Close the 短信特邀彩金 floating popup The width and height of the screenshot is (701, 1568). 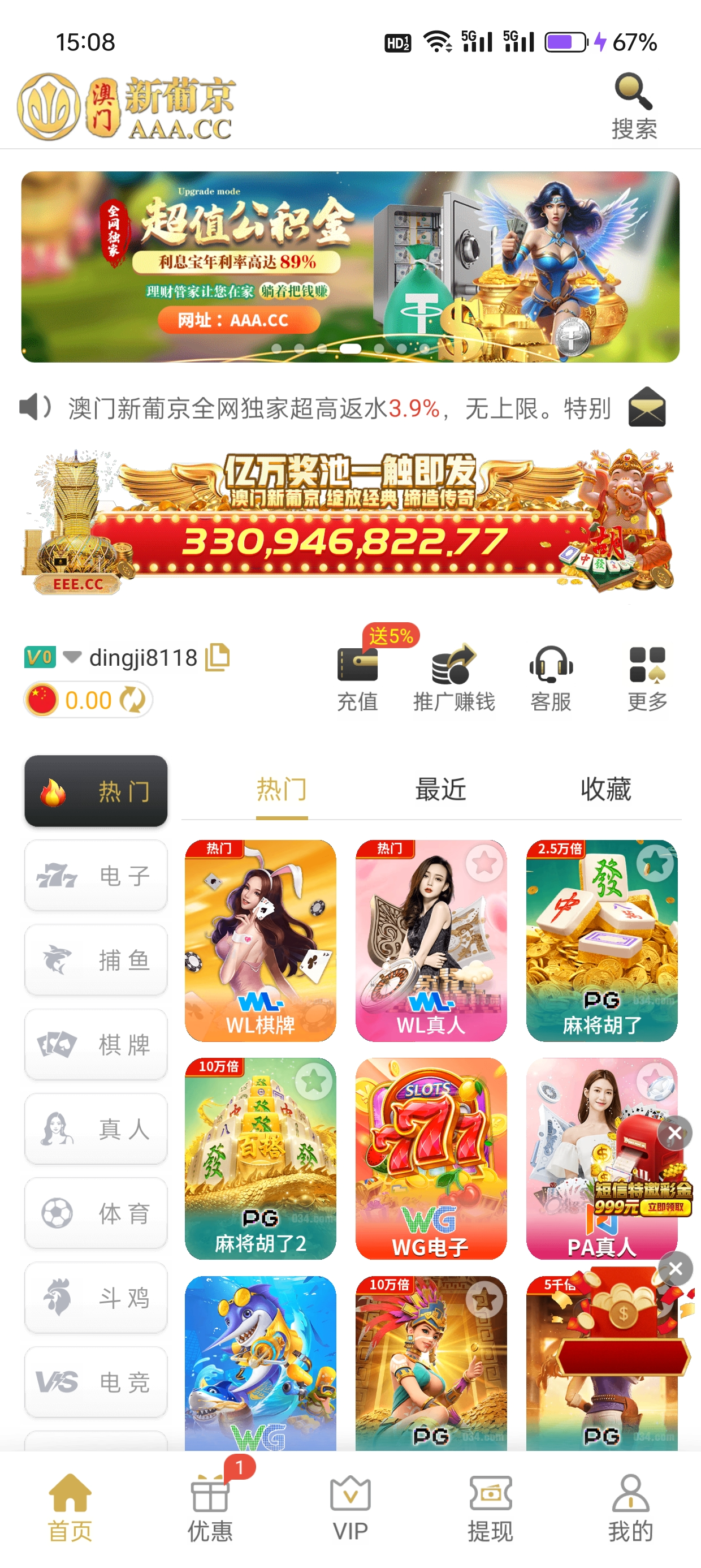[675, 1133]
